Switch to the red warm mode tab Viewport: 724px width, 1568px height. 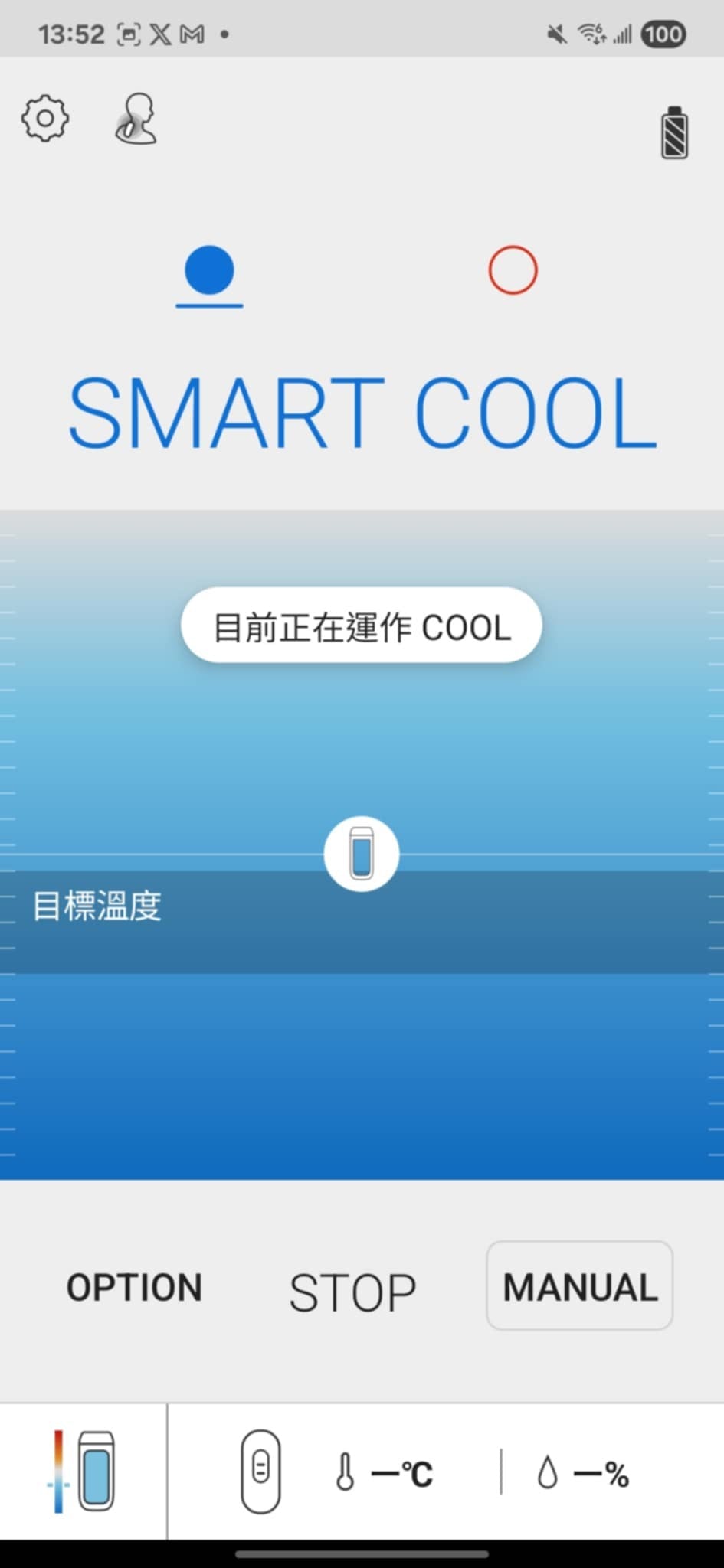513,270
